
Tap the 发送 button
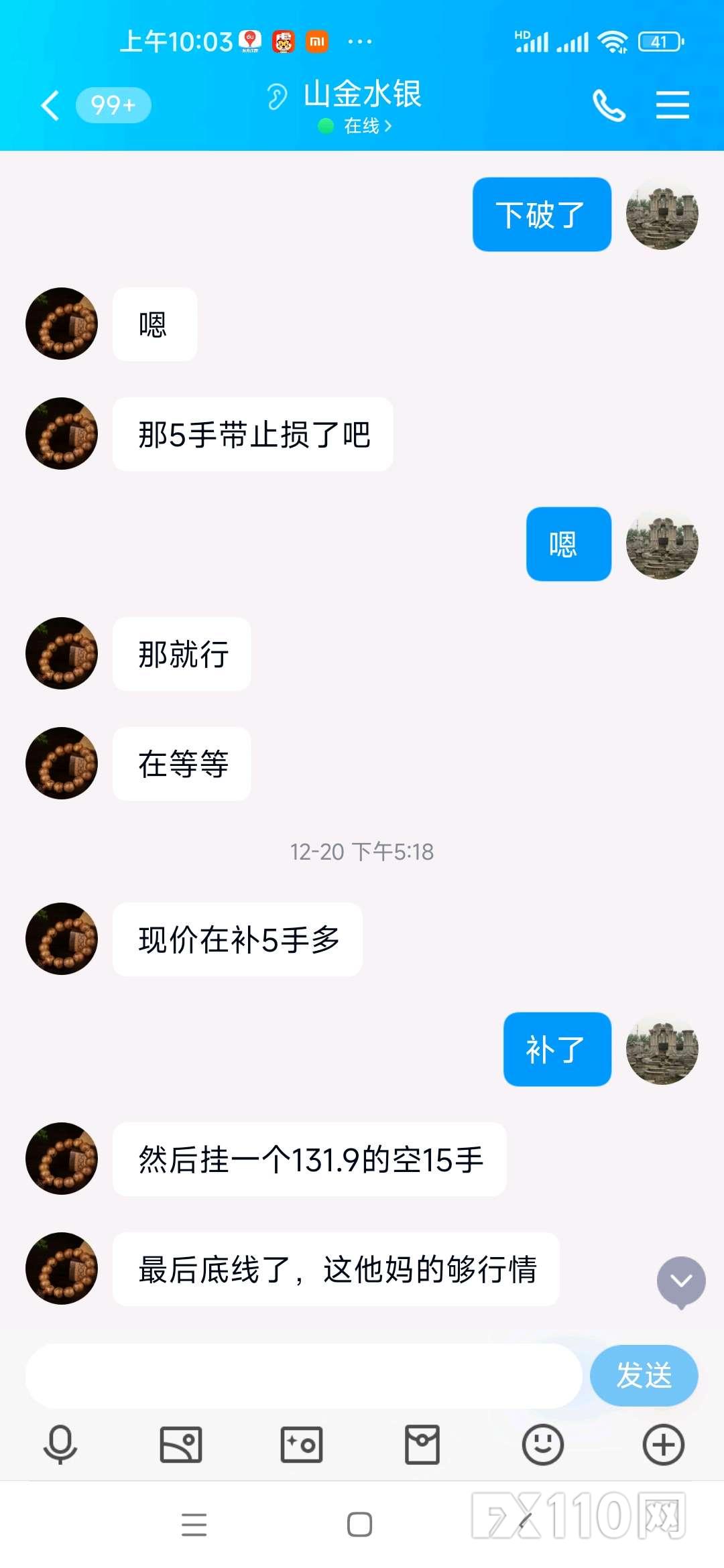(x=644, y=1375)
